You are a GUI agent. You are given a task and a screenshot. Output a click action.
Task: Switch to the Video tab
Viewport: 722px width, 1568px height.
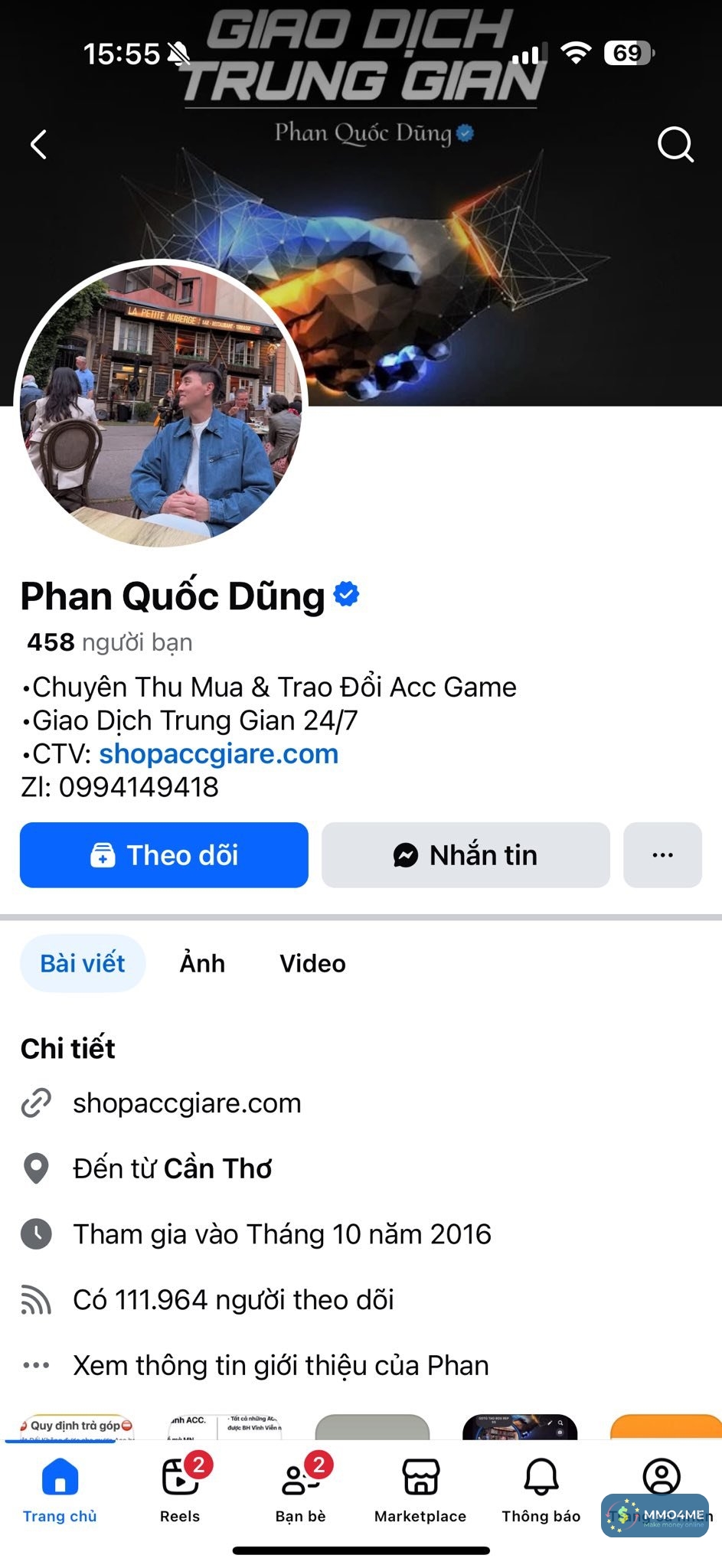312,963
